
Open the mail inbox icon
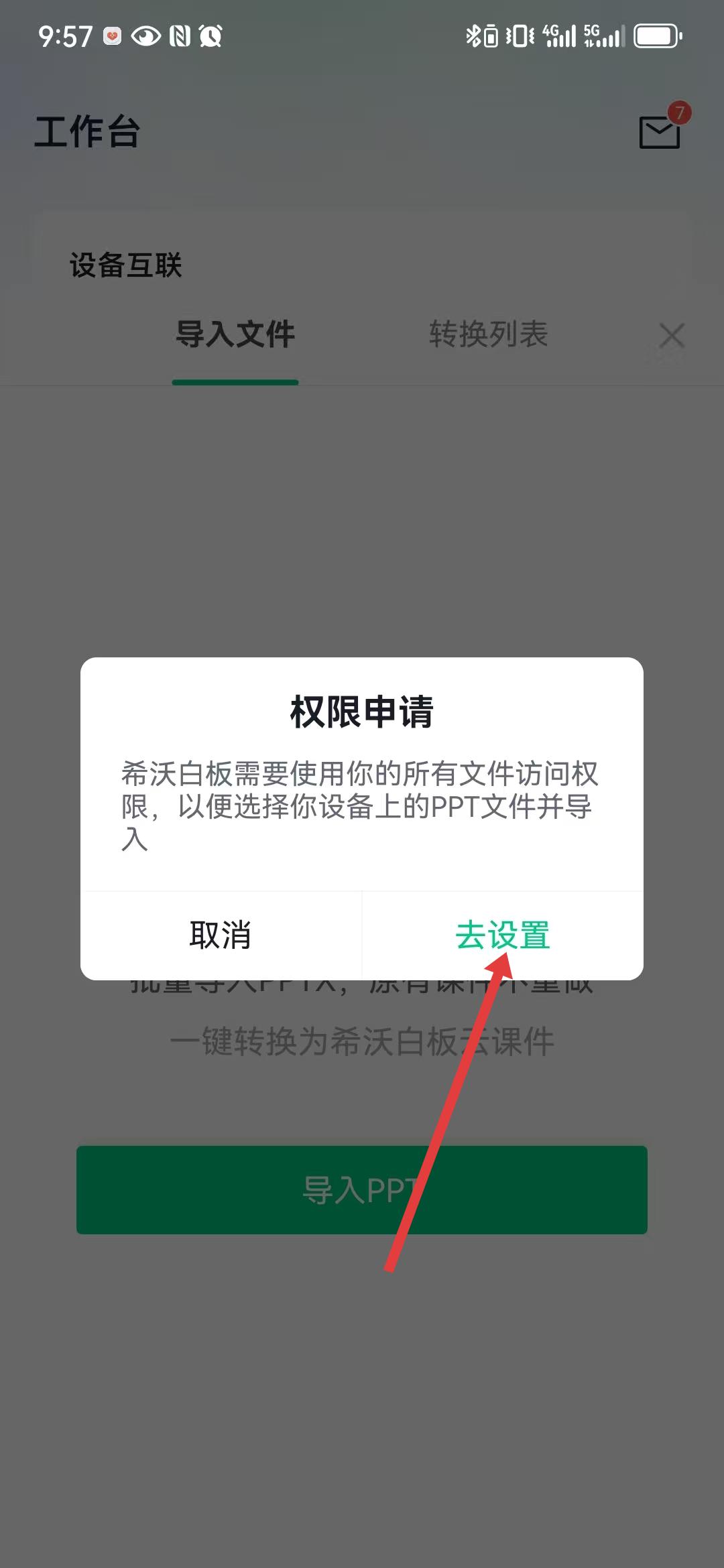(660, 132)
